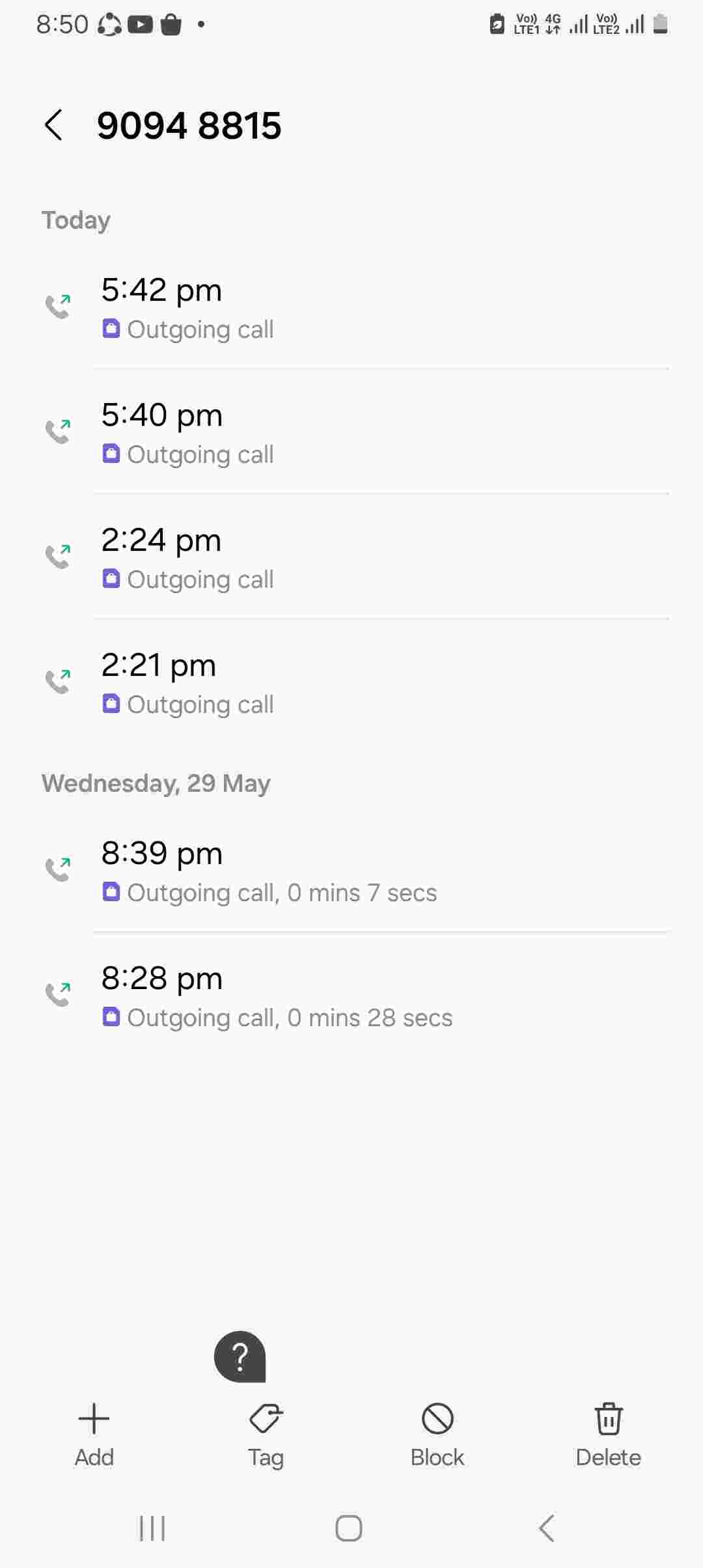Open the 2:24 pm outgoing call entry
Viewport: 703px width, 1568px height.
click(351, 558)
